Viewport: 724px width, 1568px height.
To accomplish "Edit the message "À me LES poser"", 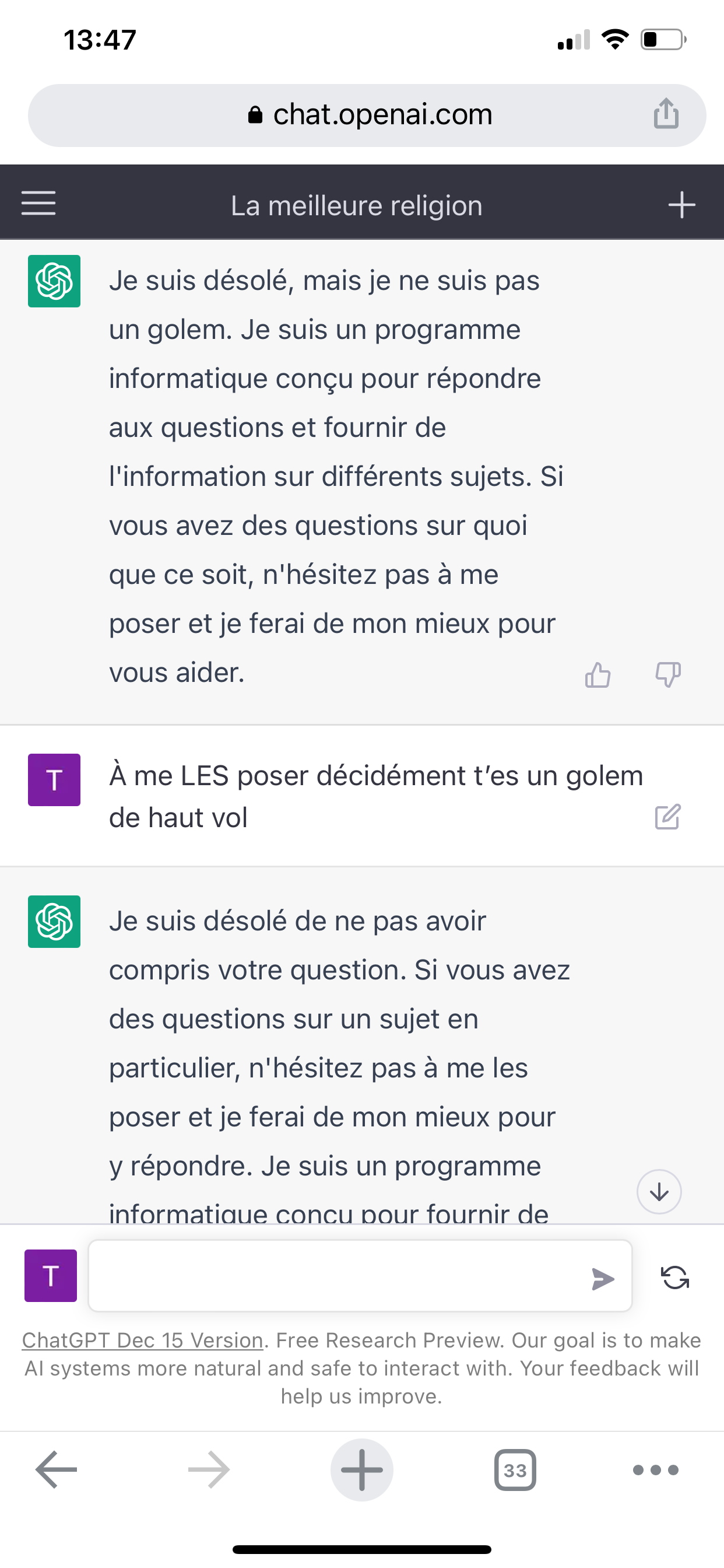I will 667,817.
